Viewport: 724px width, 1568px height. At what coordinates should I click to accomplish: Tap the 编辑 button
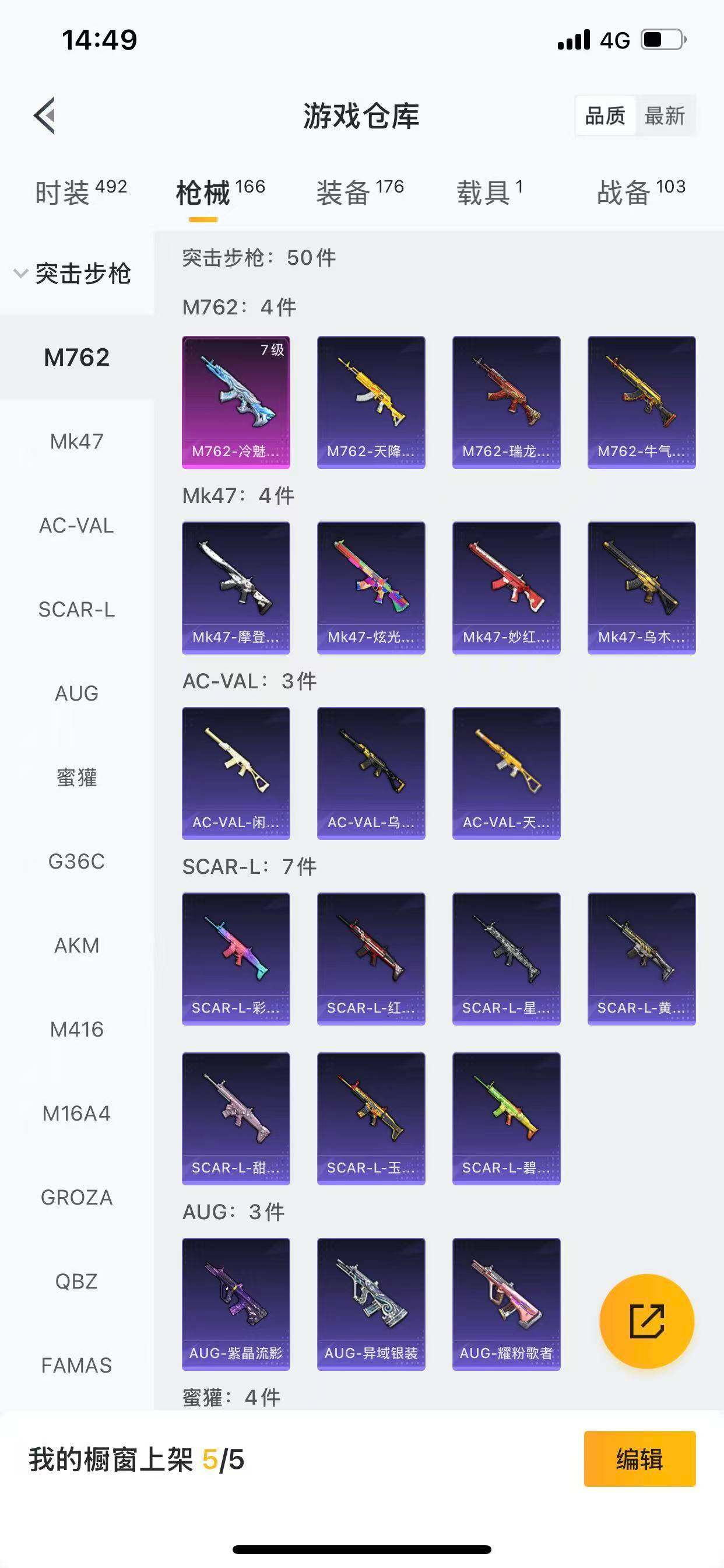639,1459
